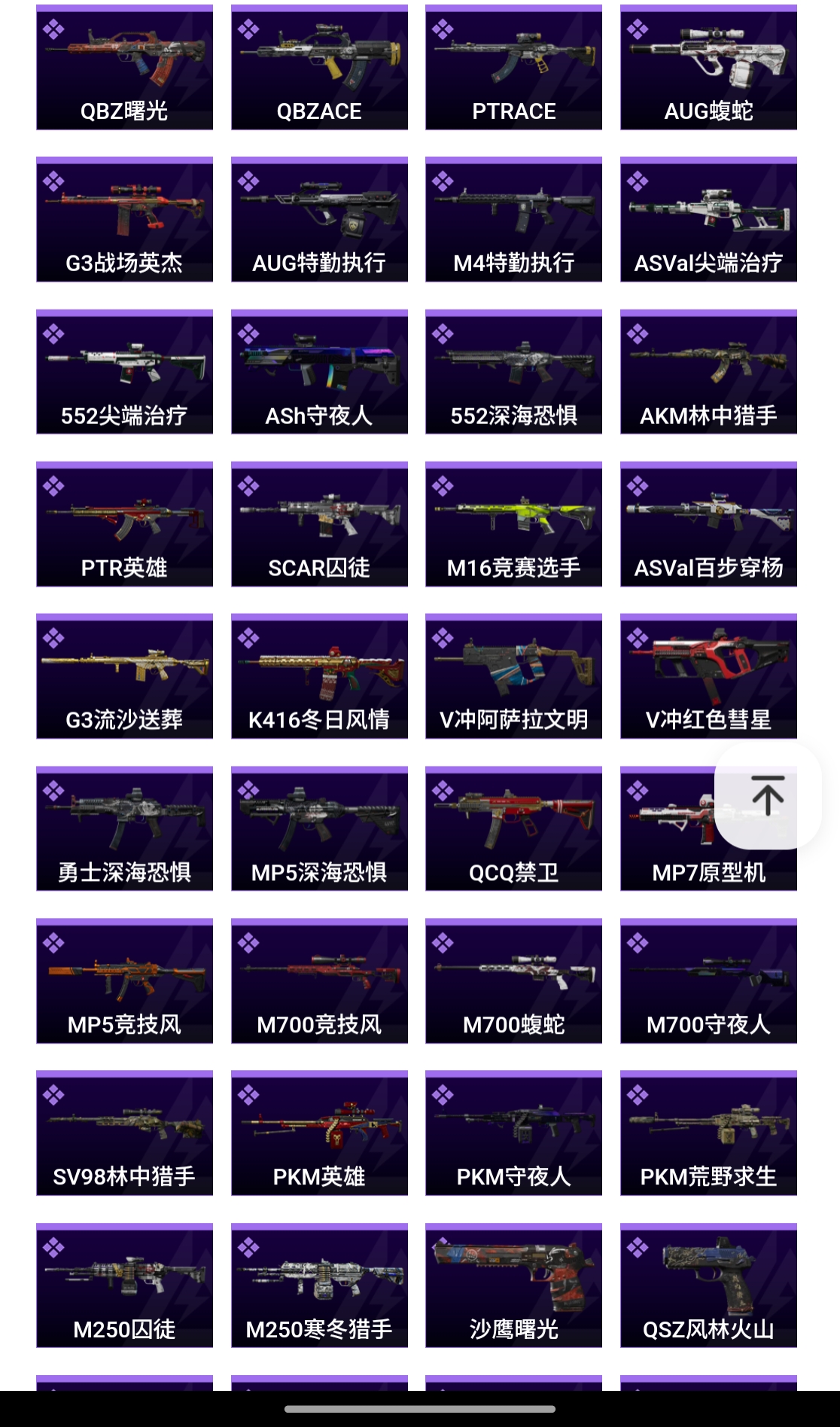Open the K416冬日风情 skin
This screenshot has height=1427, width=840.
[319, 676]
